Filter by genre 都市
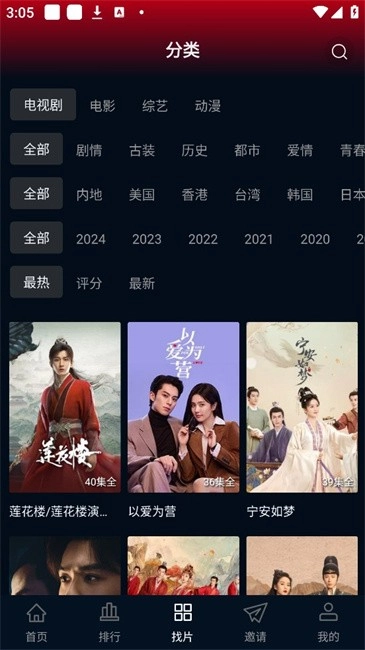The height and width of the screenshot is (650, 365). tap(247, 150)
